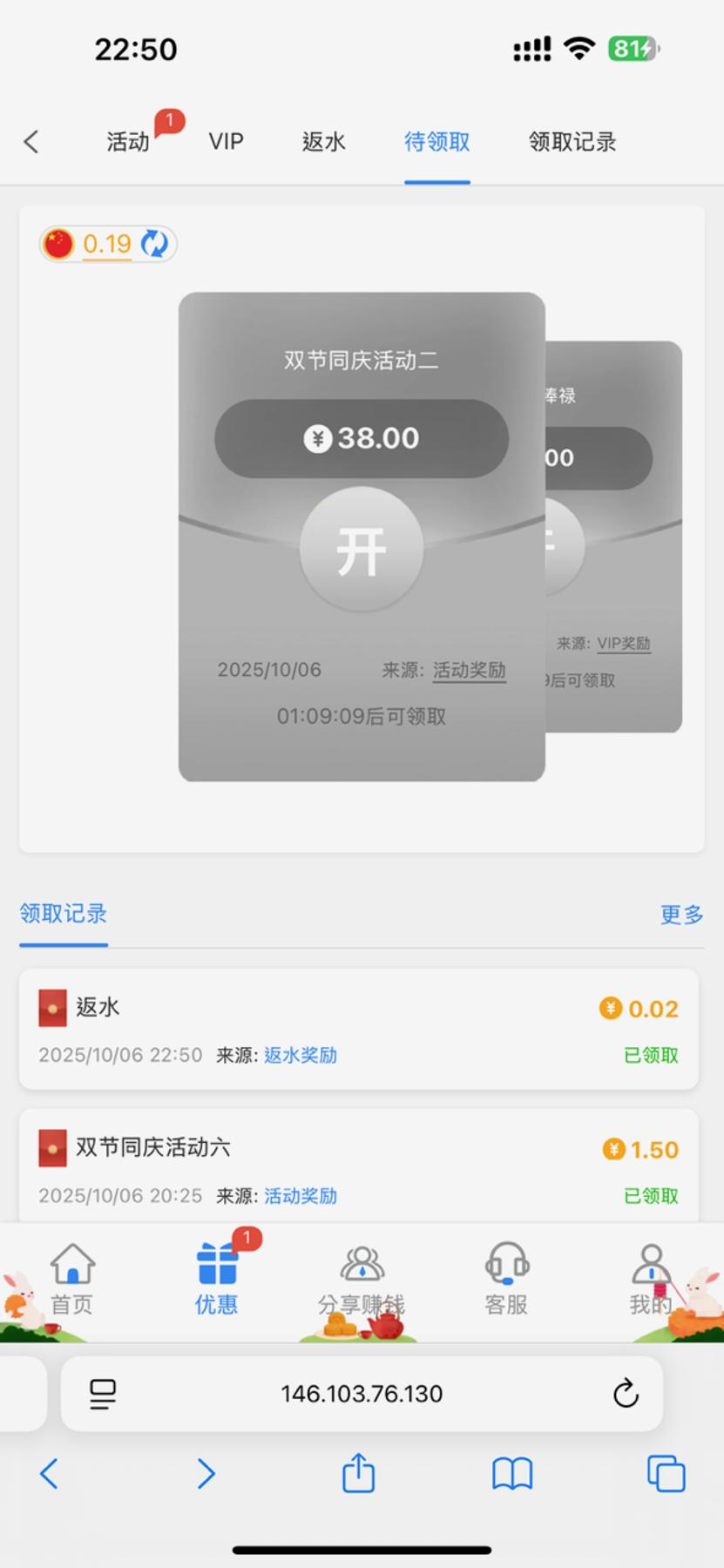Tap the 开 button on 双节同庆活动二
Image resolution: width=724 pixels, height=1568 pixels.
pos(362,550)
